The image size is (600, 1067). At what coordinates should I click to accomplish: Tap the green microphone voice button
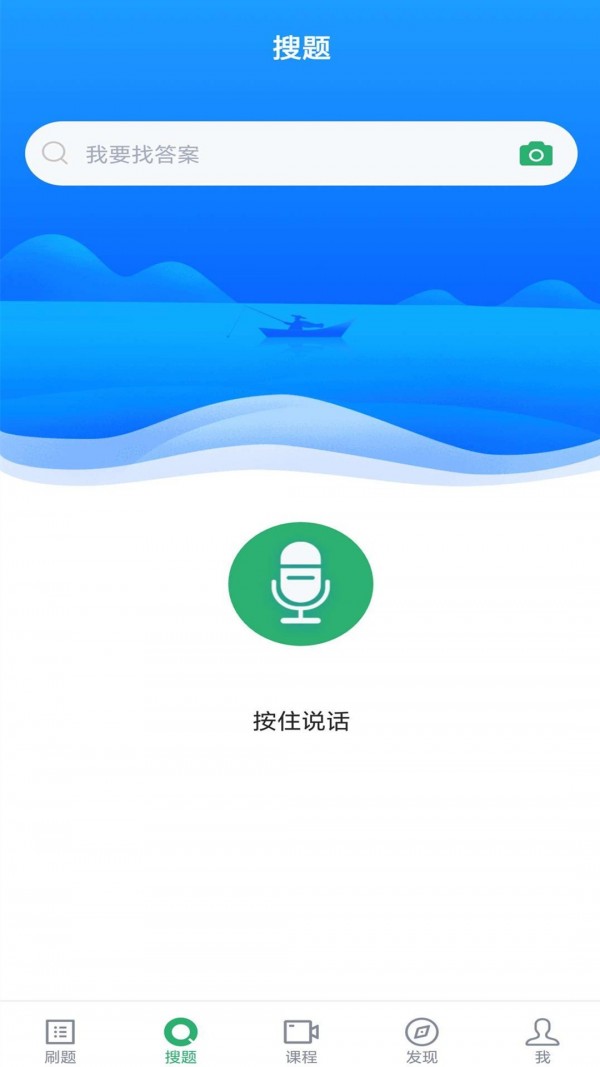click(x=300, y=584)
